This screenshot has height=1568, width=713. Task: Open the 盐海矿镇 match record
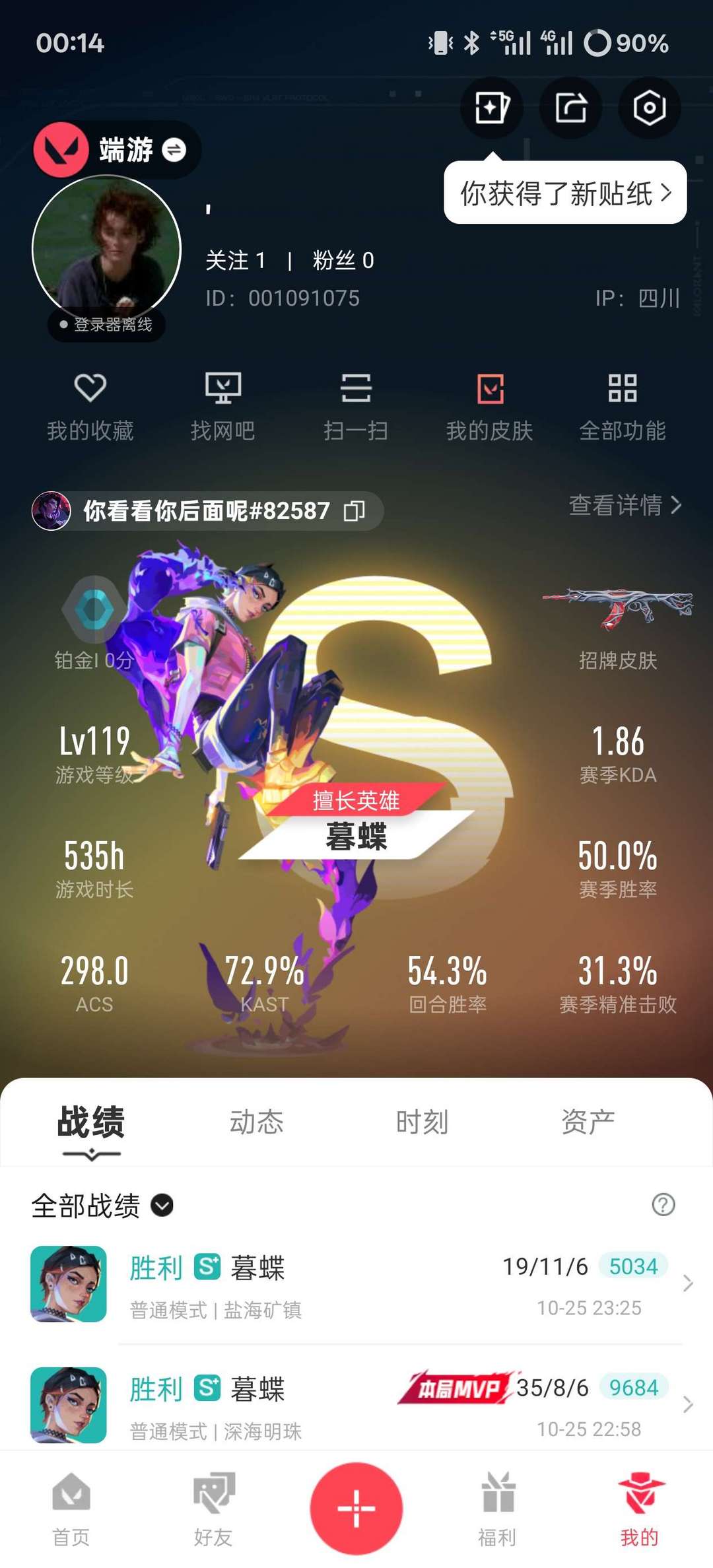click(x=356, y=1284)
